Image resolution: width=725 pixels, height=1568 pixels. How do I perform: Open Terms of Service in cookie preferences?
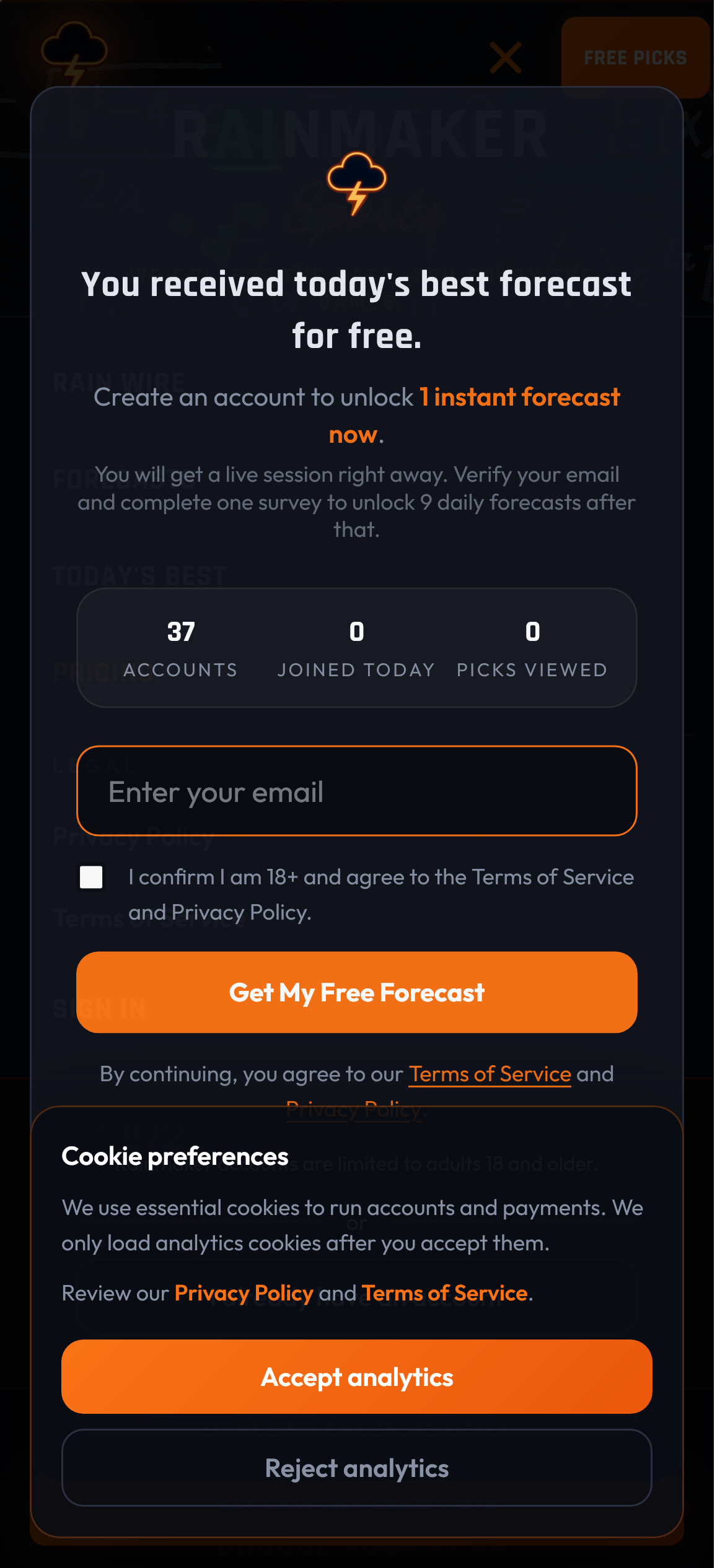tap(444, 1293)
